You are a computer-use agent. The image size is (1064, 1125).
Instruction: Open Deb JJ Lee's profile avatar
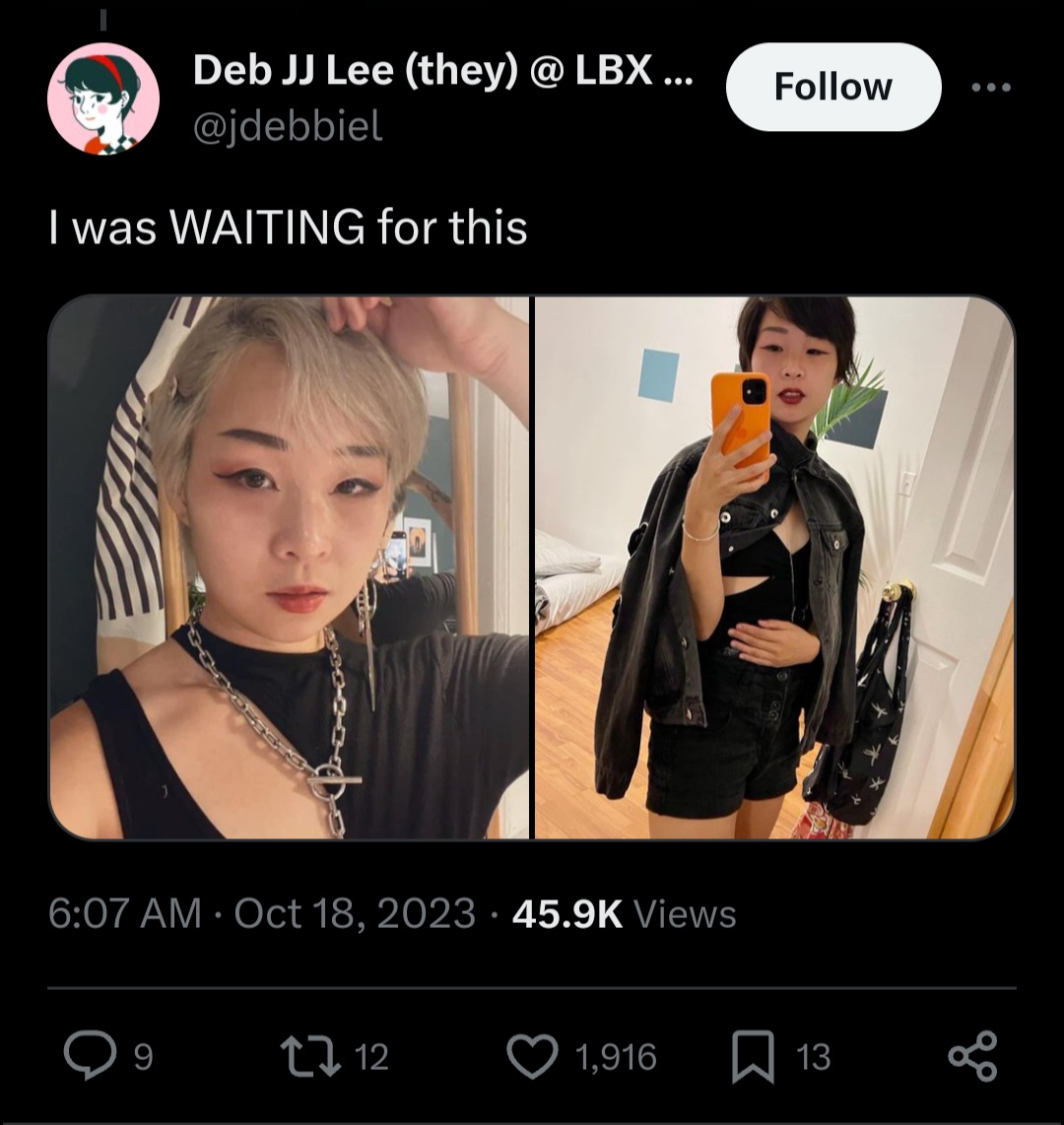pyautogui.click(x=103, y=99)
